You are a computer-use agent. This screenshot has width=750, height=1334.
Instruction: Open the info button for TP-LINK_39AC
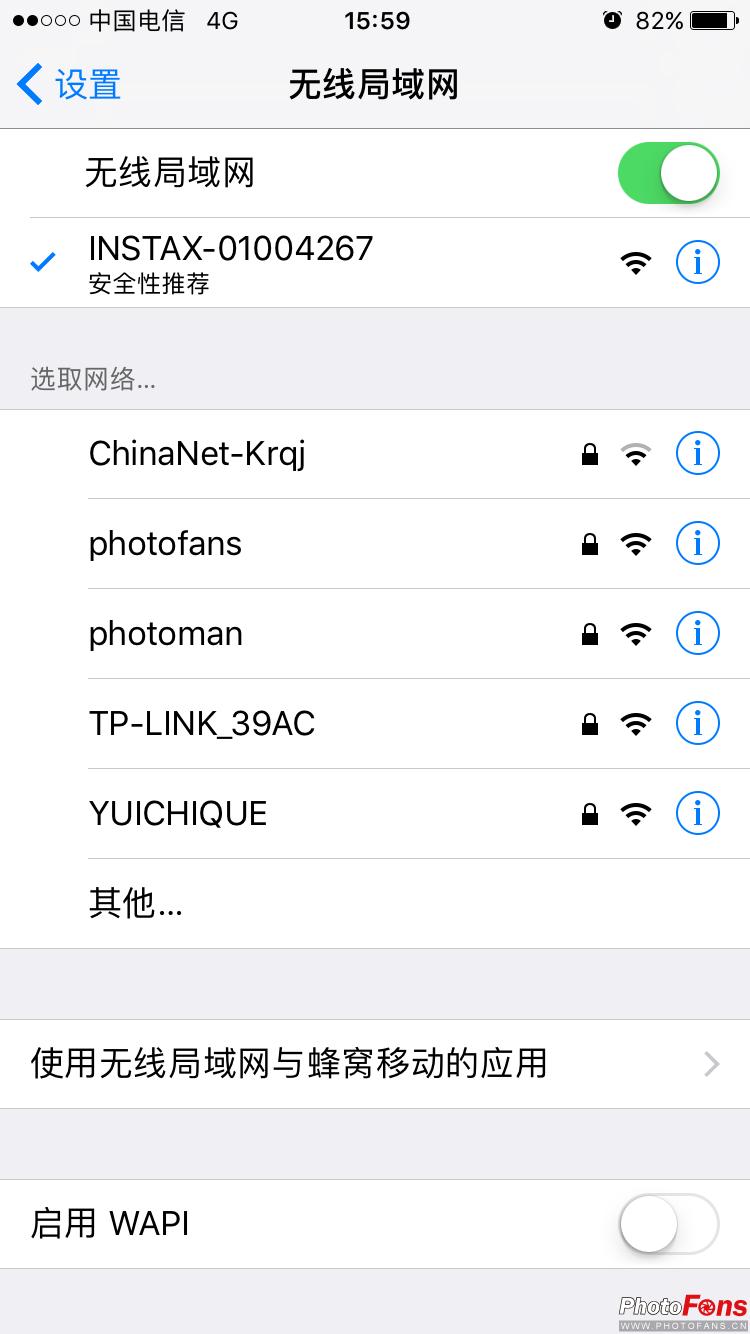698,724
